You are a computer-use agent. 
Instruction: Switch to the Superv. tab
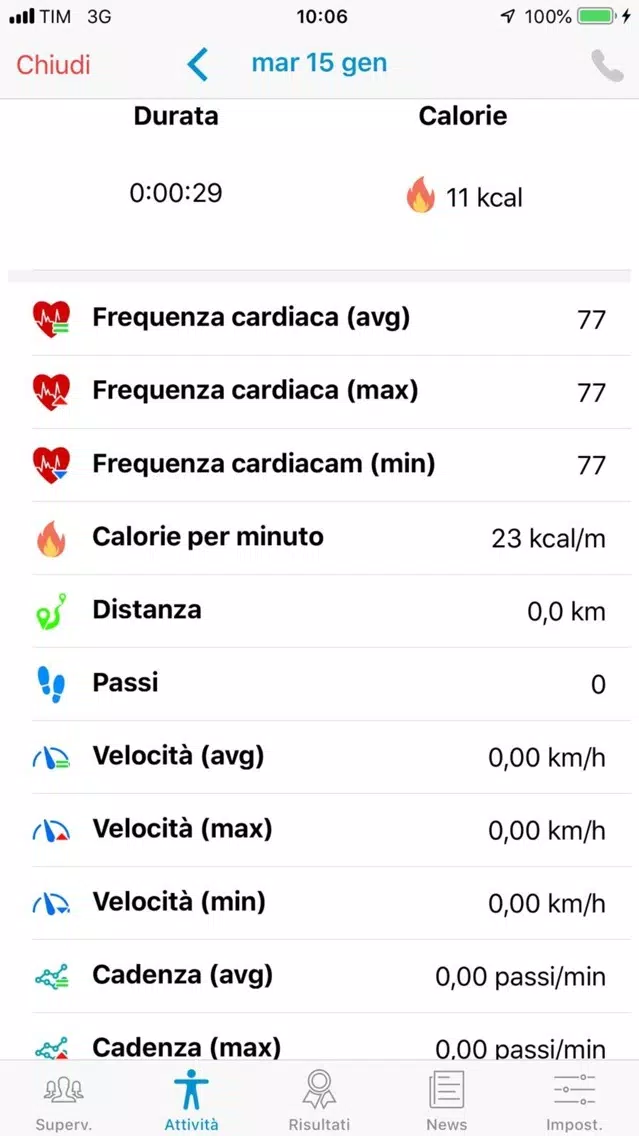64,1100
